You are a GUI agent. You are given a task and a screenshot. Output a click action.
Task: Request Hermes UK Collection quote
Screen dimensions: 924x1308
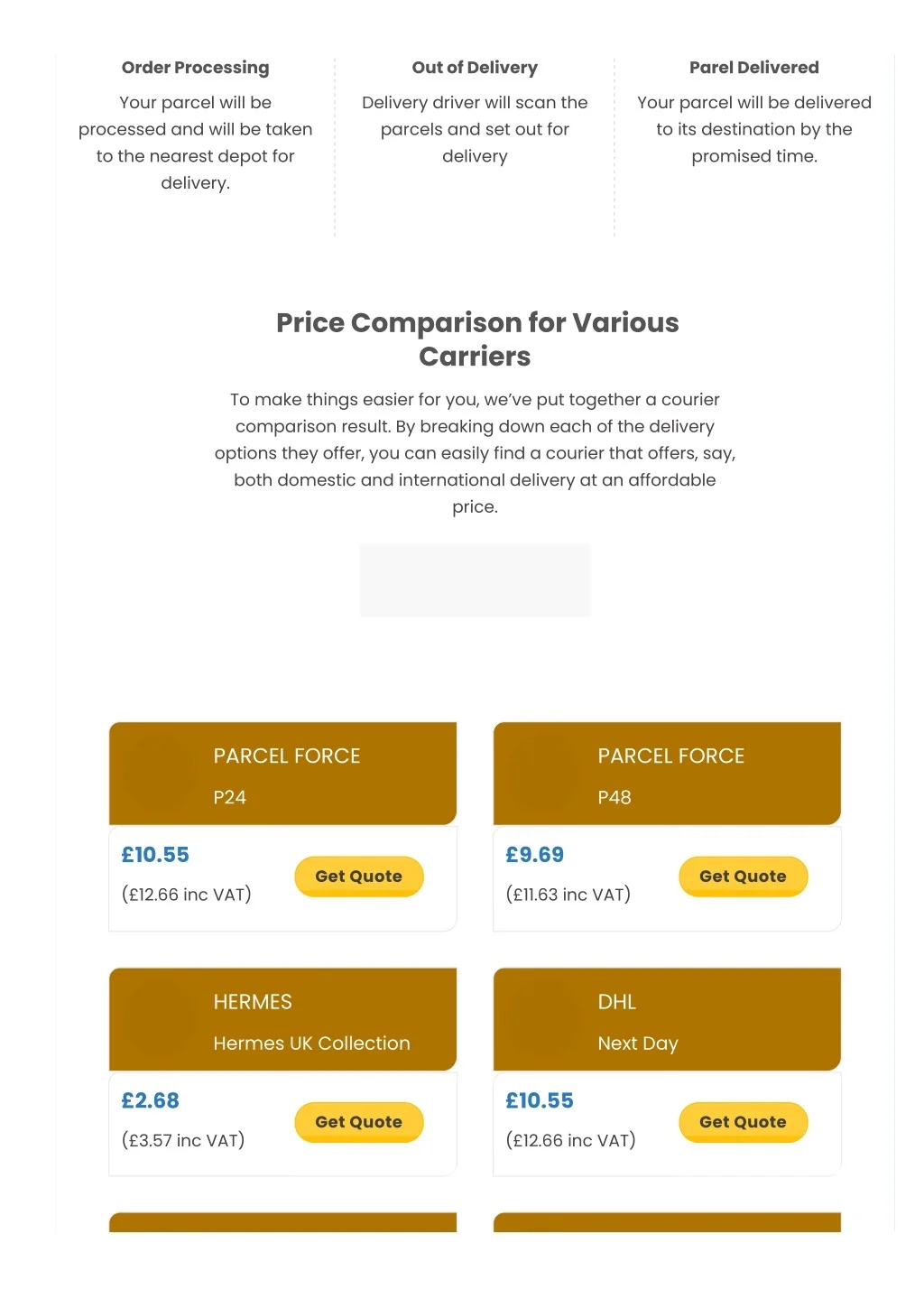coord(358,1121)
